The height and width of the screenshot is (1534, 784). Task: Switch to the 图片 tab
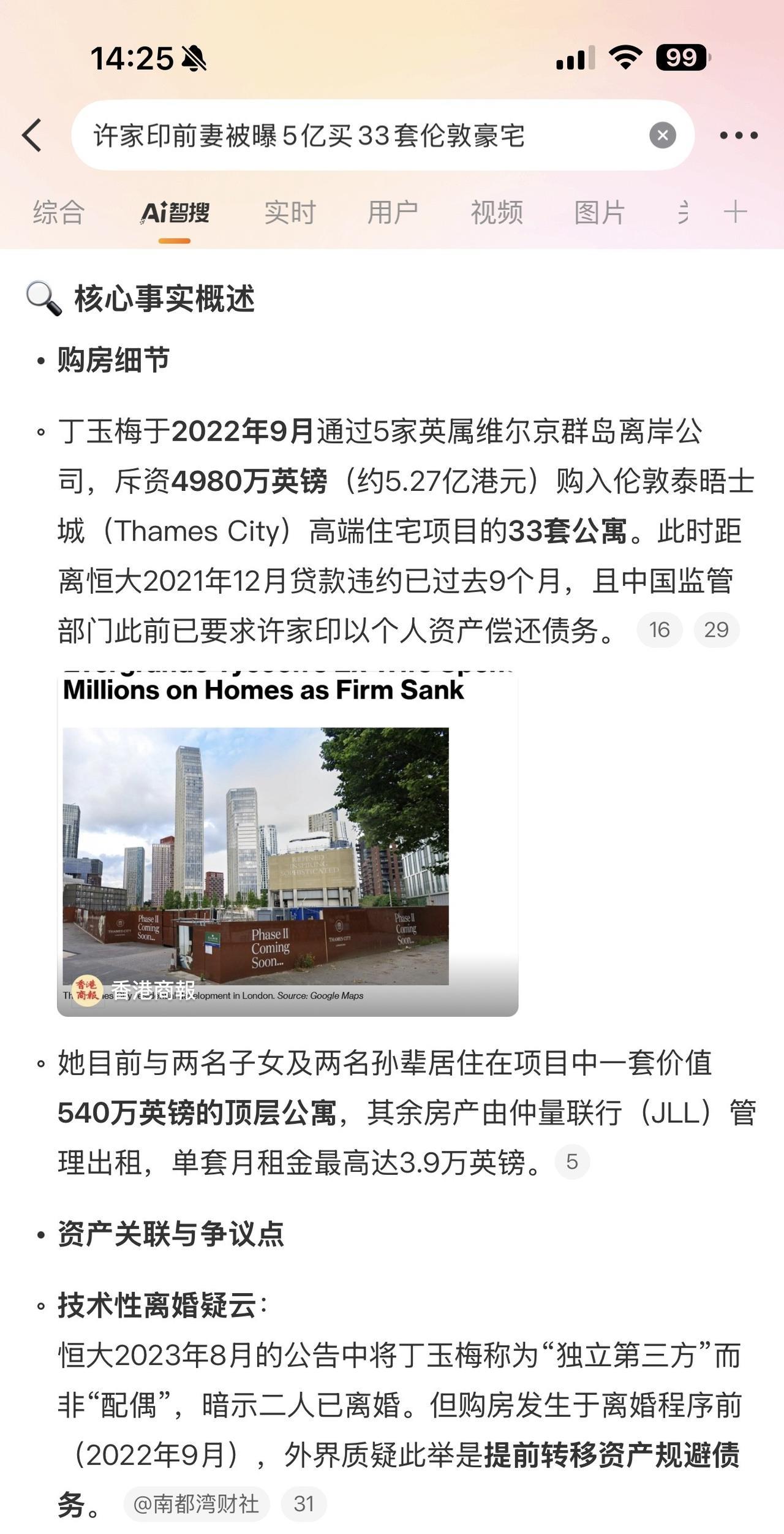tap(600, 213)
